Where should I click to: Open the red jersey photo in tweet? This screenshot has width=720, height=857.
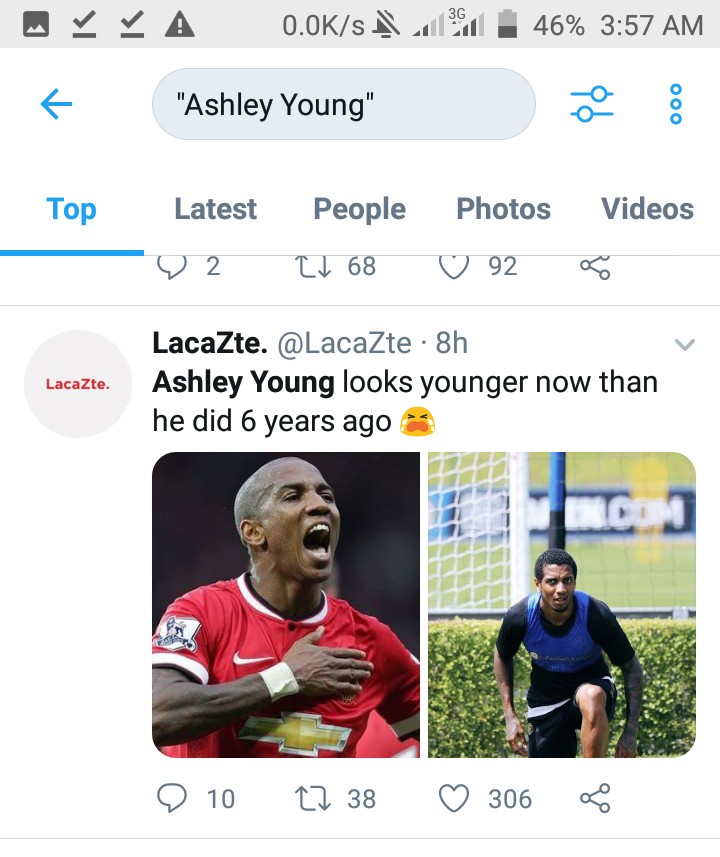coord(286,604)
